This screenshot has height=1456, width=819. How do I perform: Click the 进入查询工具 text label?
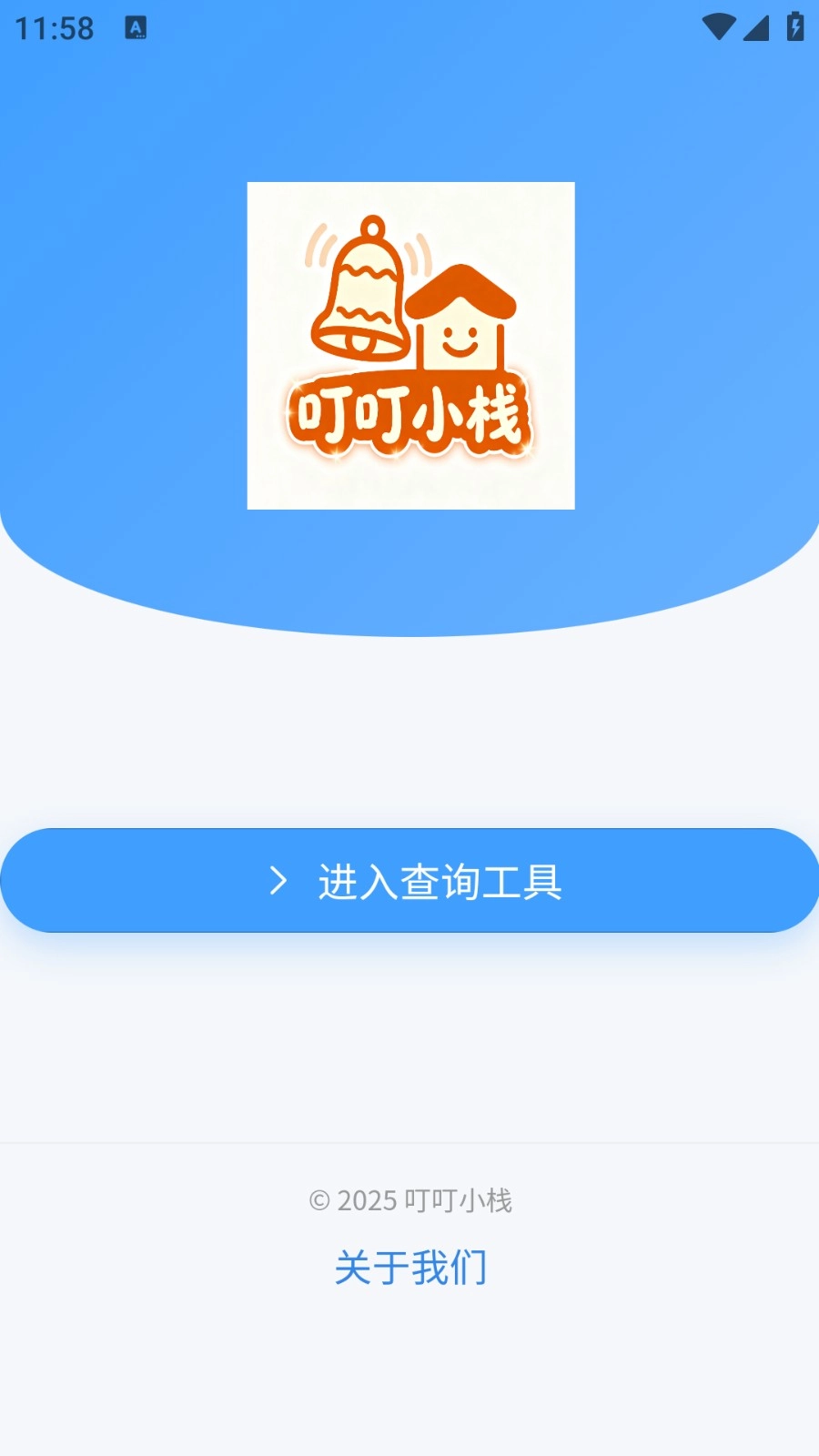[440, 881]
